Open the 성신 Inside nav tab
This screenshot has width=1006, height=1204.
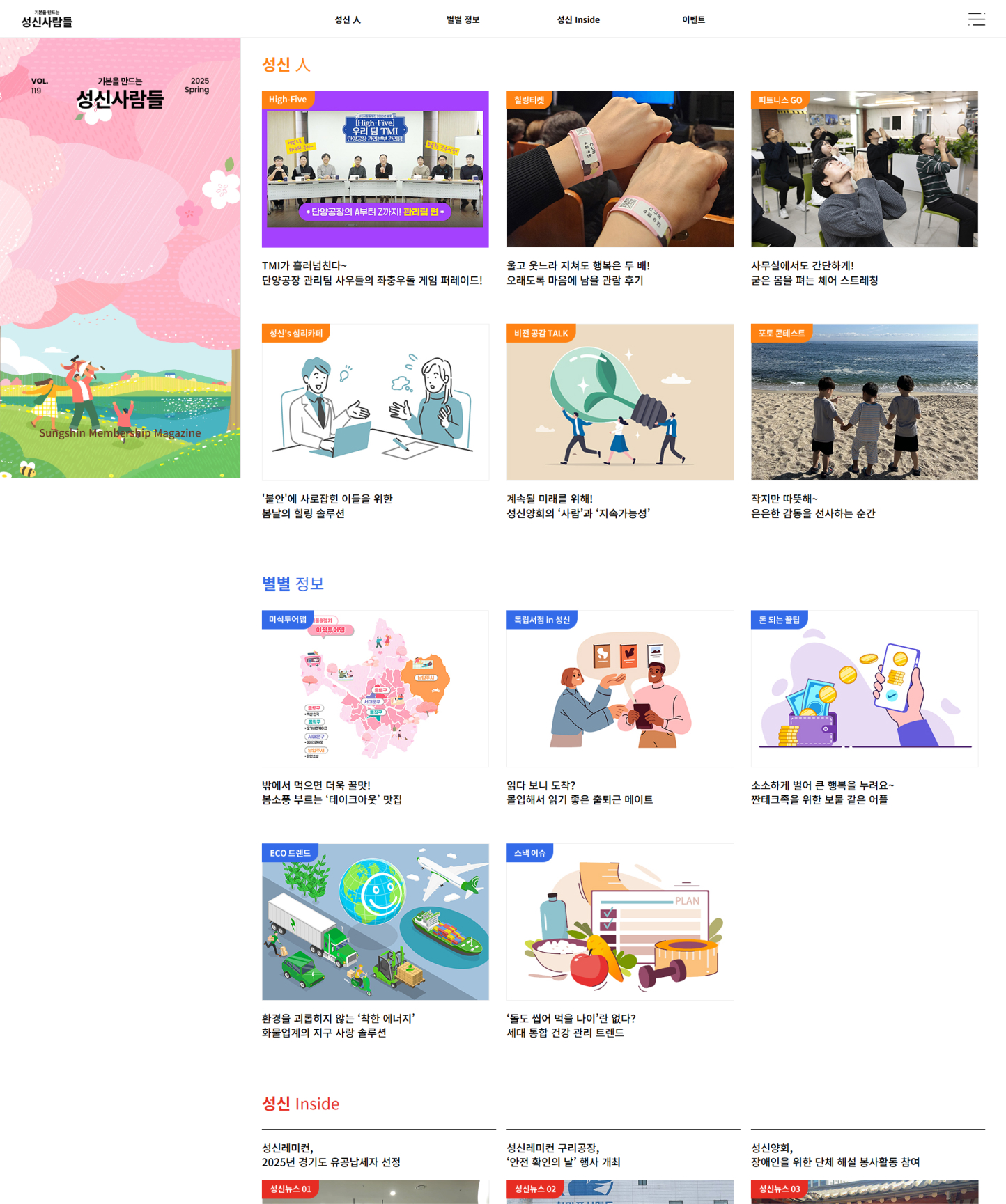click(578, 19)
